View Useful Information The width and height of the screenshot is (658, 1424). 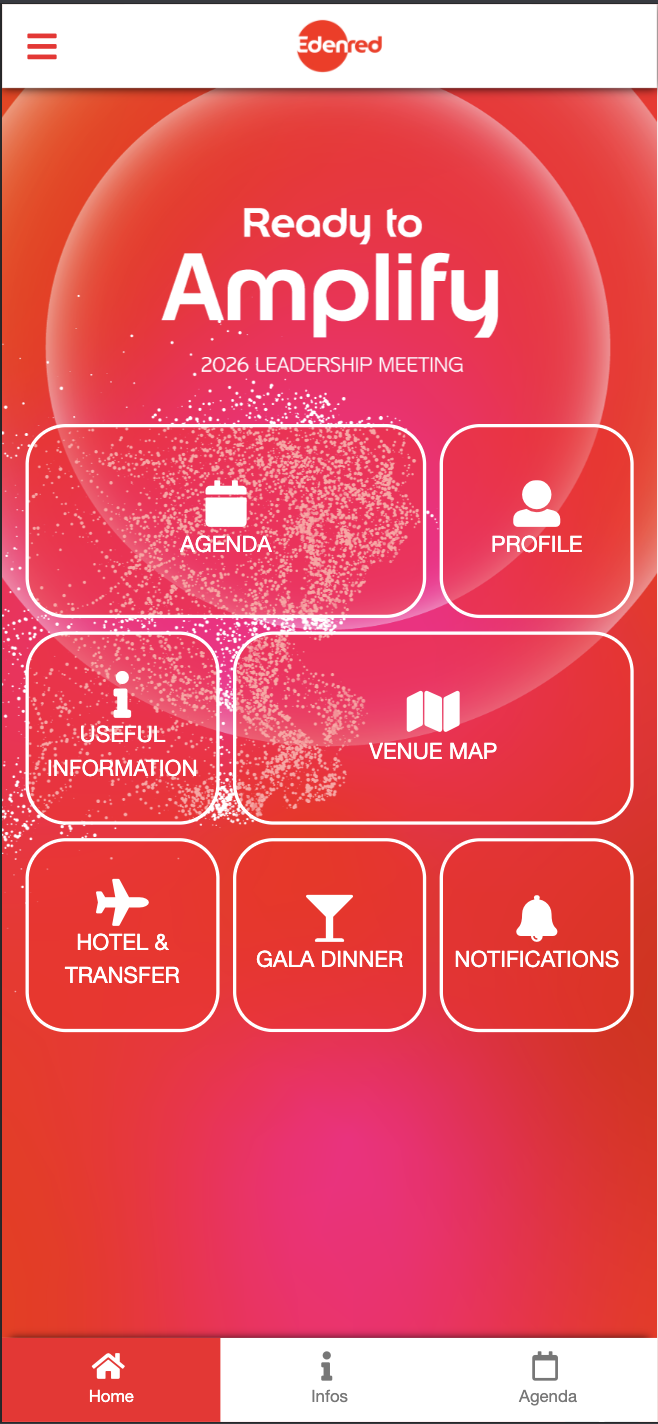tap(122, 728)
